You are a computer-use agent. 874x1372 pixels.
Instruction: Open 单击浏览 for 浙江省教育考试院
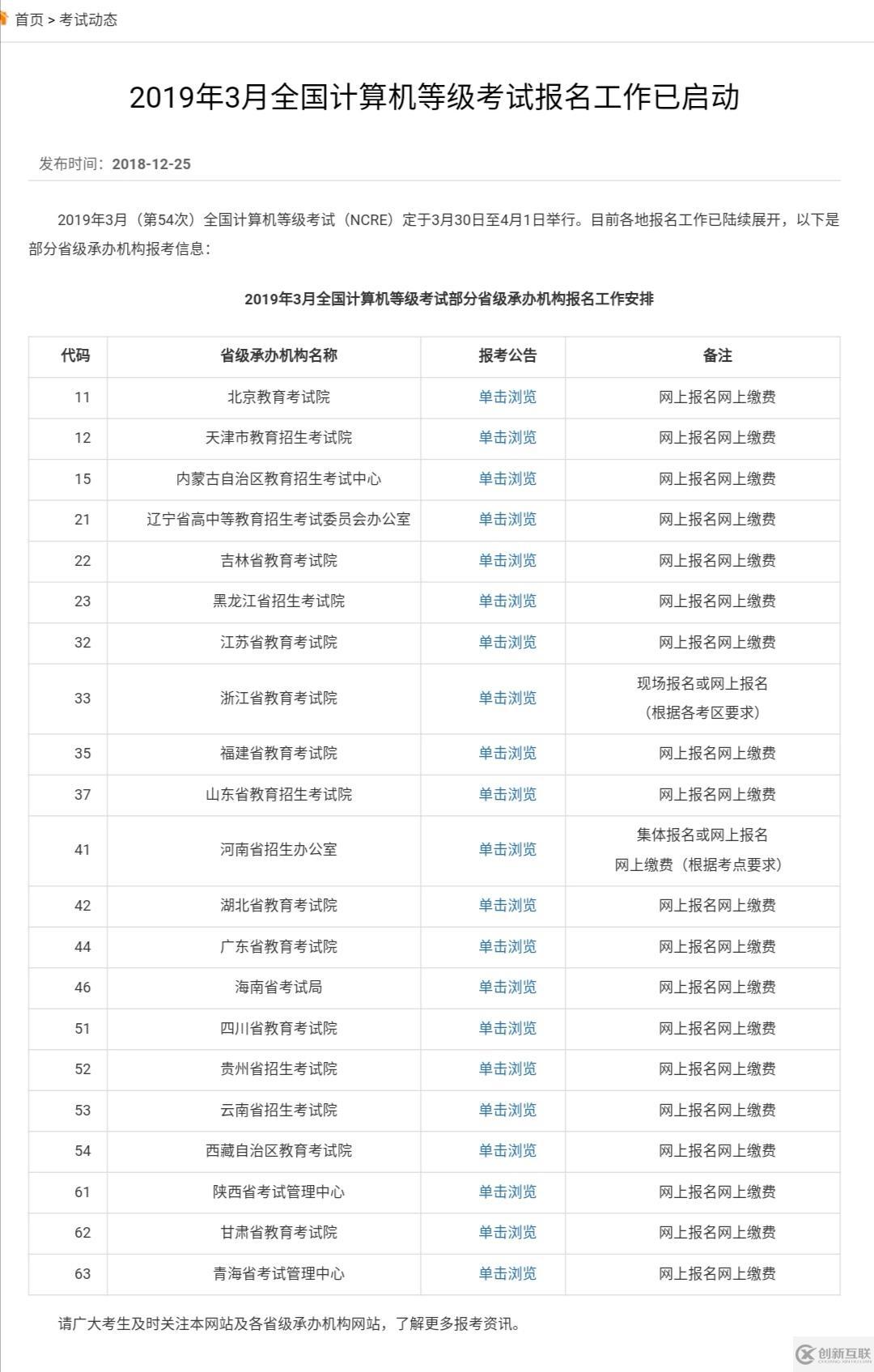pyautogui.click(x=507, y=699)
